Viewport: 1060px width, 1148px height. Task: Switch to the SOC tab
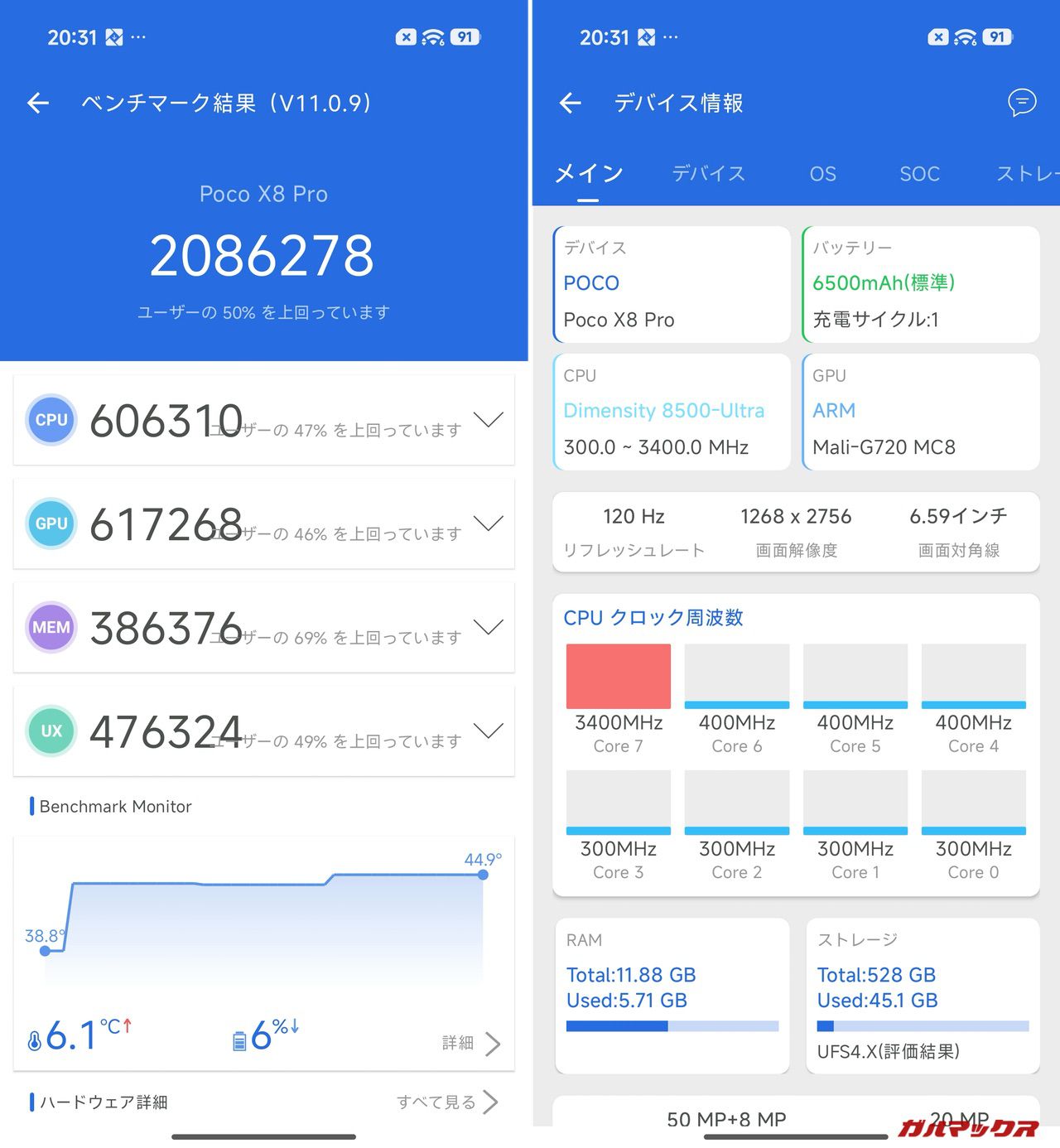point(919,173)
